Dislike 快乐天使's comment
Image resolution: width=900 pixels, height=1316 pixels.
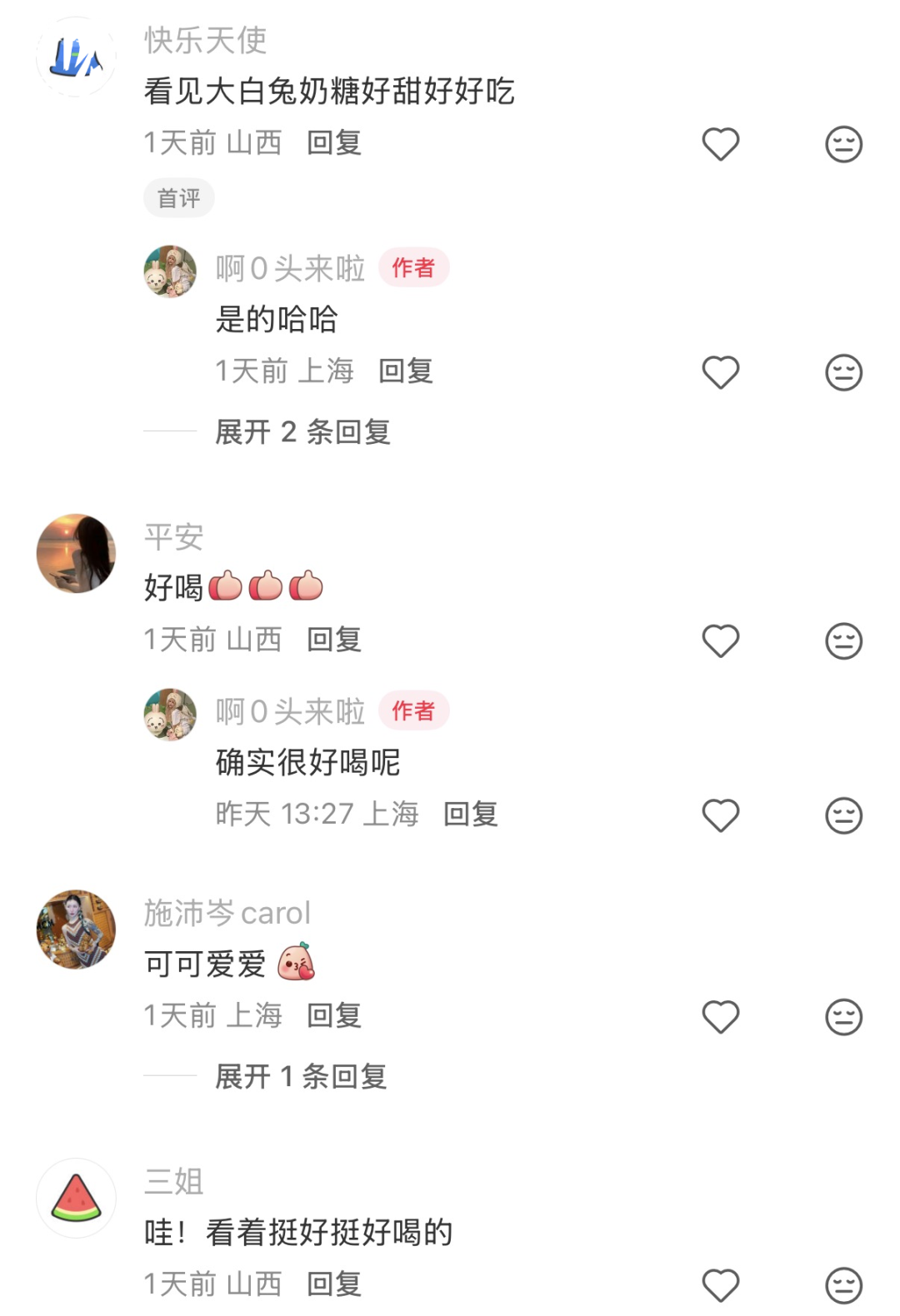(x=843, y=144)
